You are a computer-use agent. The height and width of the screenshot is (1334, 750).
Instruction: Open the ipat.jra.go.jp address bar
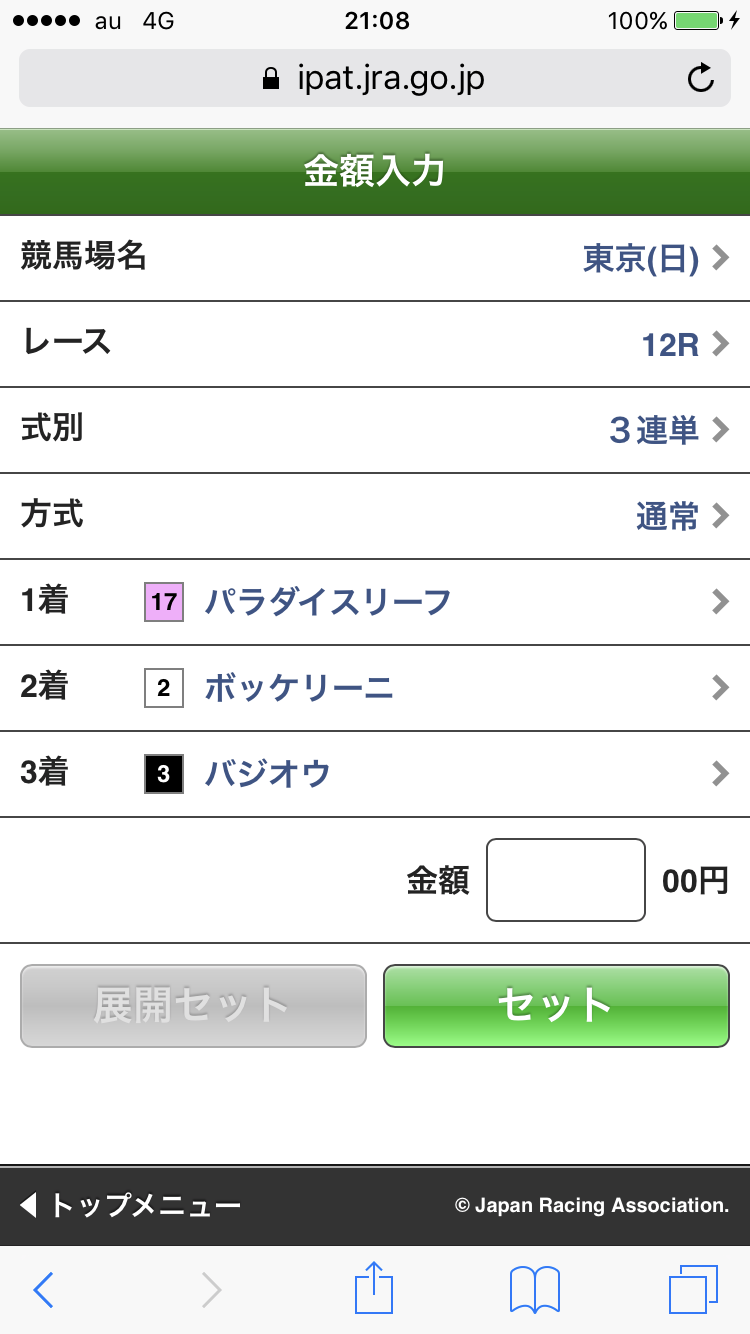pos(373,78)
